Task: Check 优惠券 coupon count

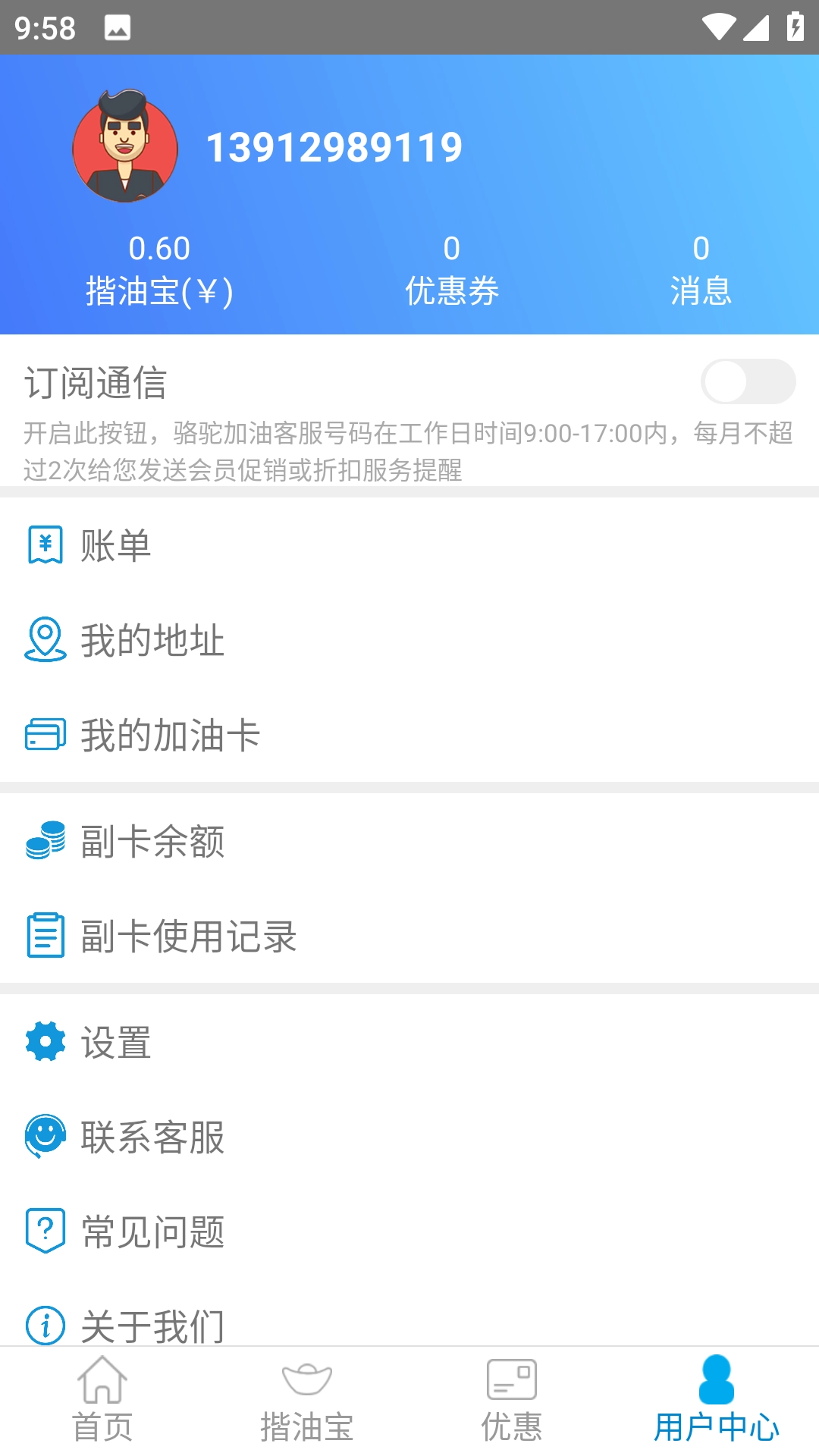Action: click(x=453, y=269)
